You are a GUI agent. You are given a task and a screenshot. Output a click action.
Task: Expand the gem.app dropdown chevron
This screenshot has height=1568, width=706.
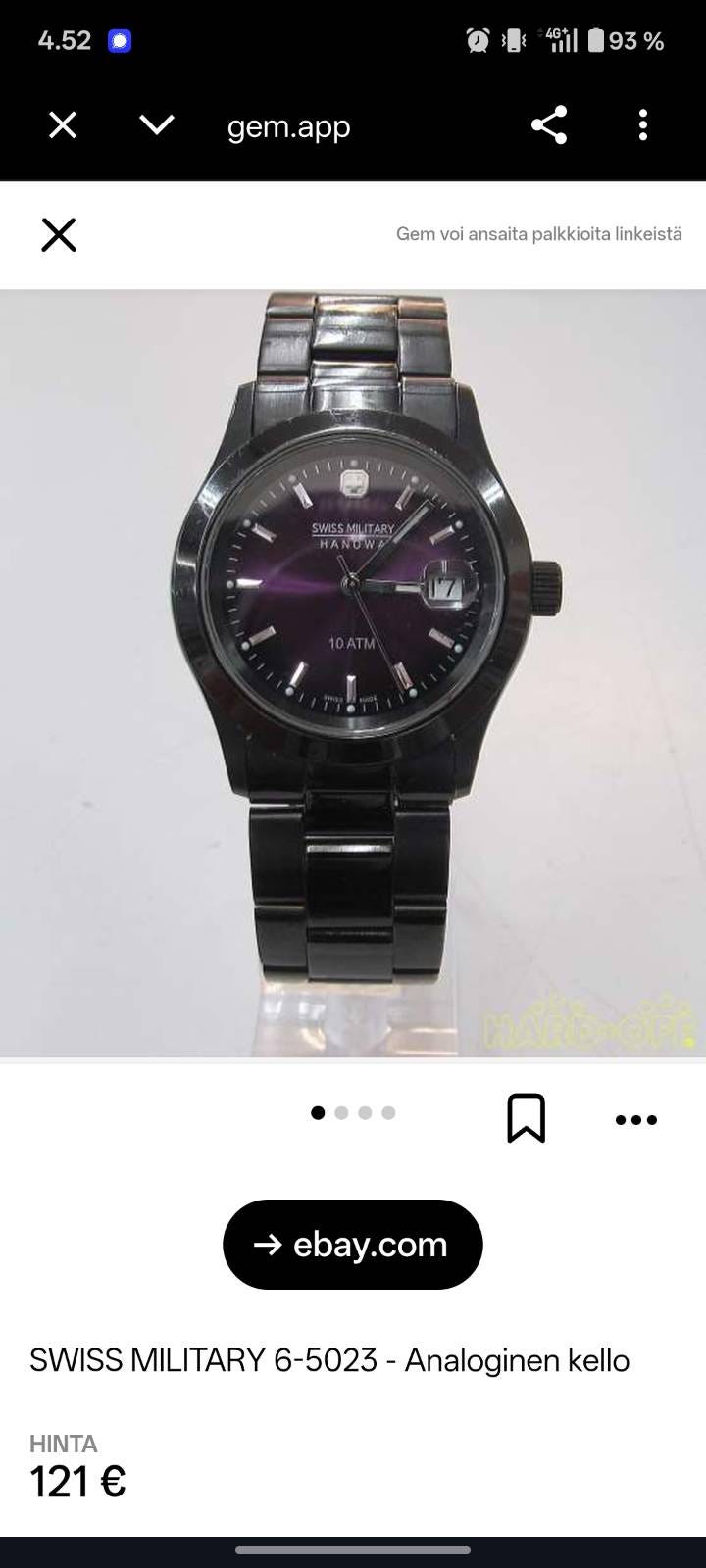coord(157,125)
